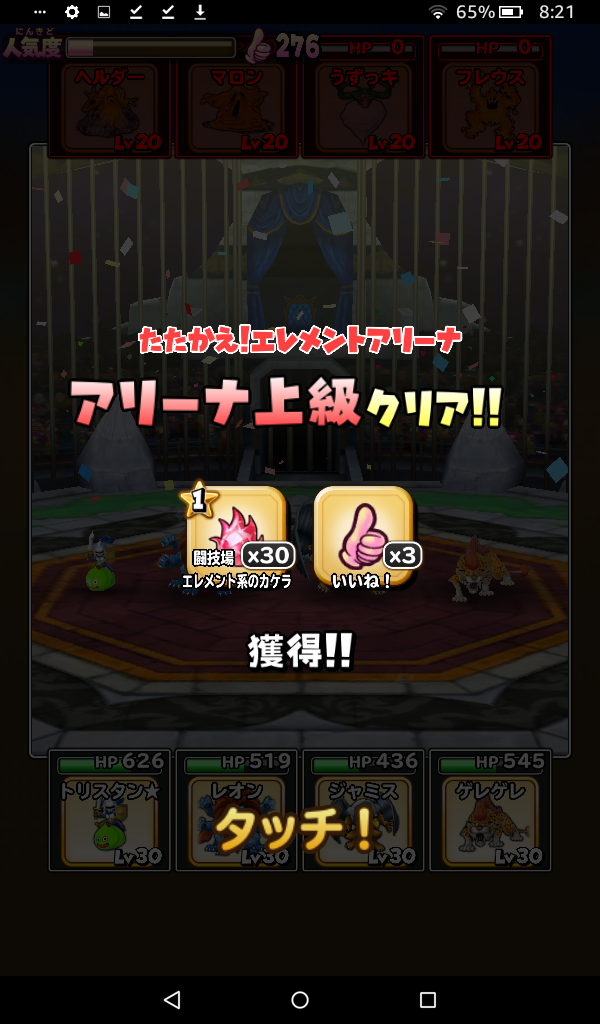
Task: Go back using system navigation
Action: click(x=172, y=999)
